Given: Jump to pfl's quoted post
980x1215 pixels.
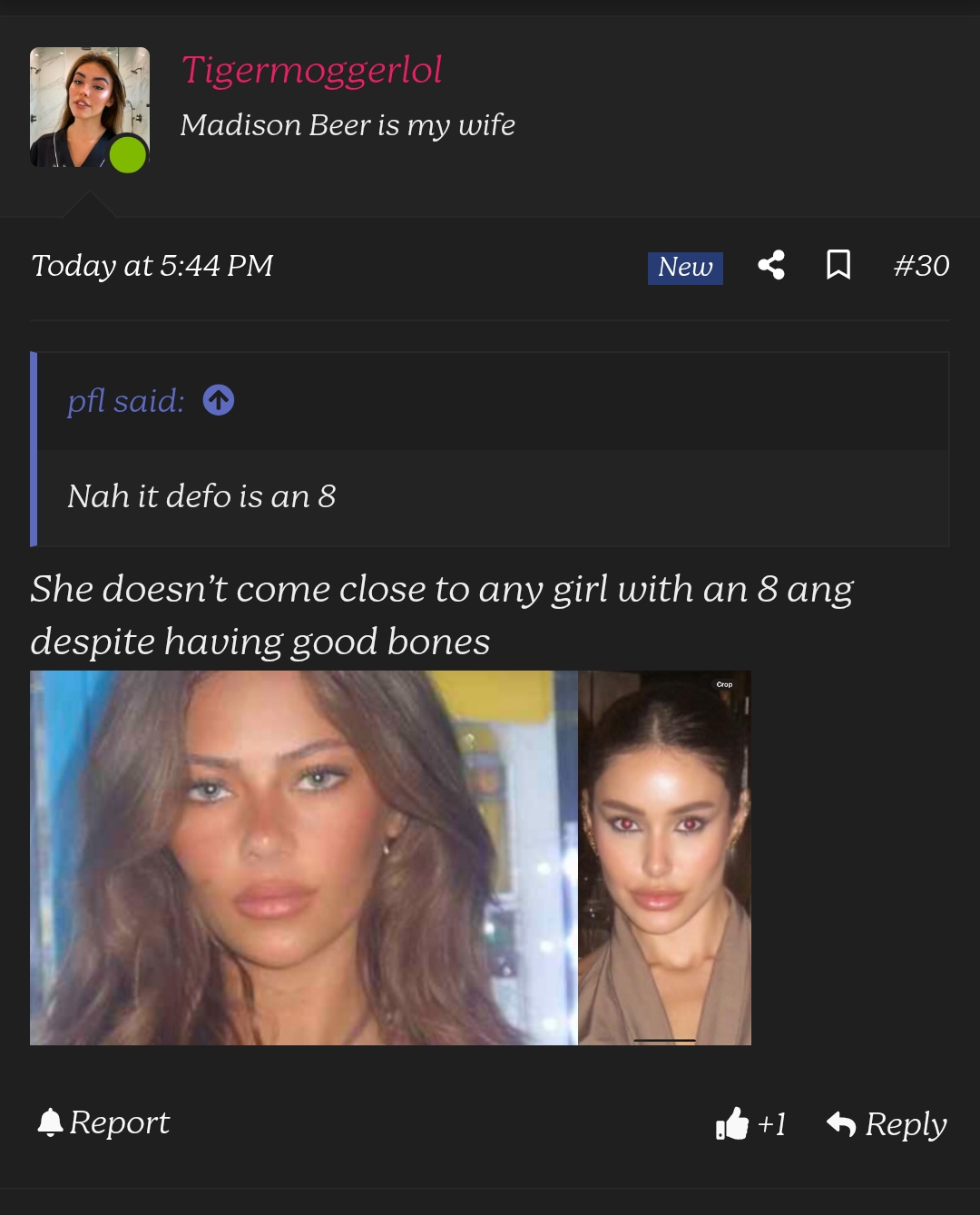Looking at the screenshot, I should pyautogui.click(x=219, y=400).
